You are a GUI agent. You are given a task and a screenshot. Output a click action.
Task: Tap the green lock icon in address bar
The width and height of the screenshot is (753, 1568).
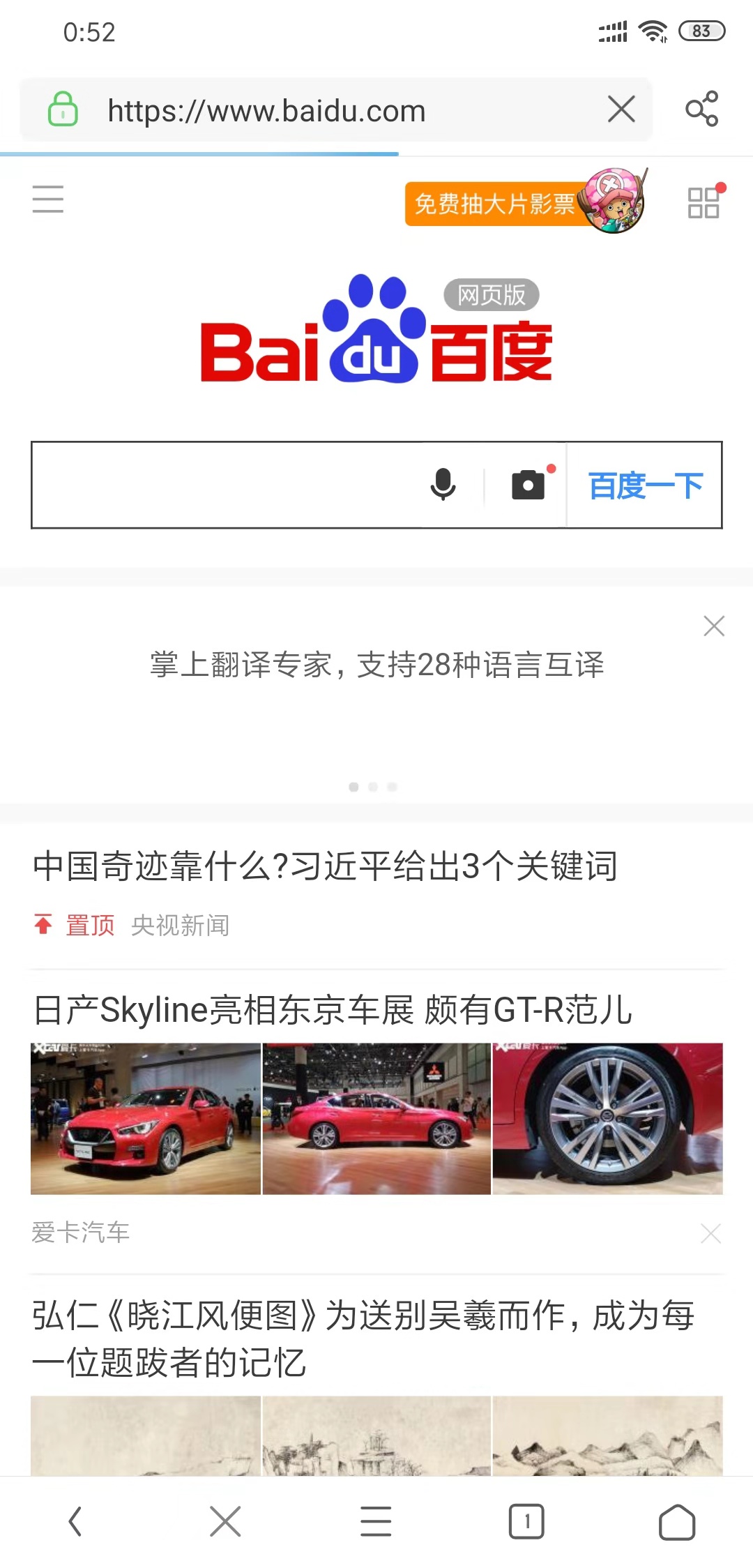tap(62, 110)
